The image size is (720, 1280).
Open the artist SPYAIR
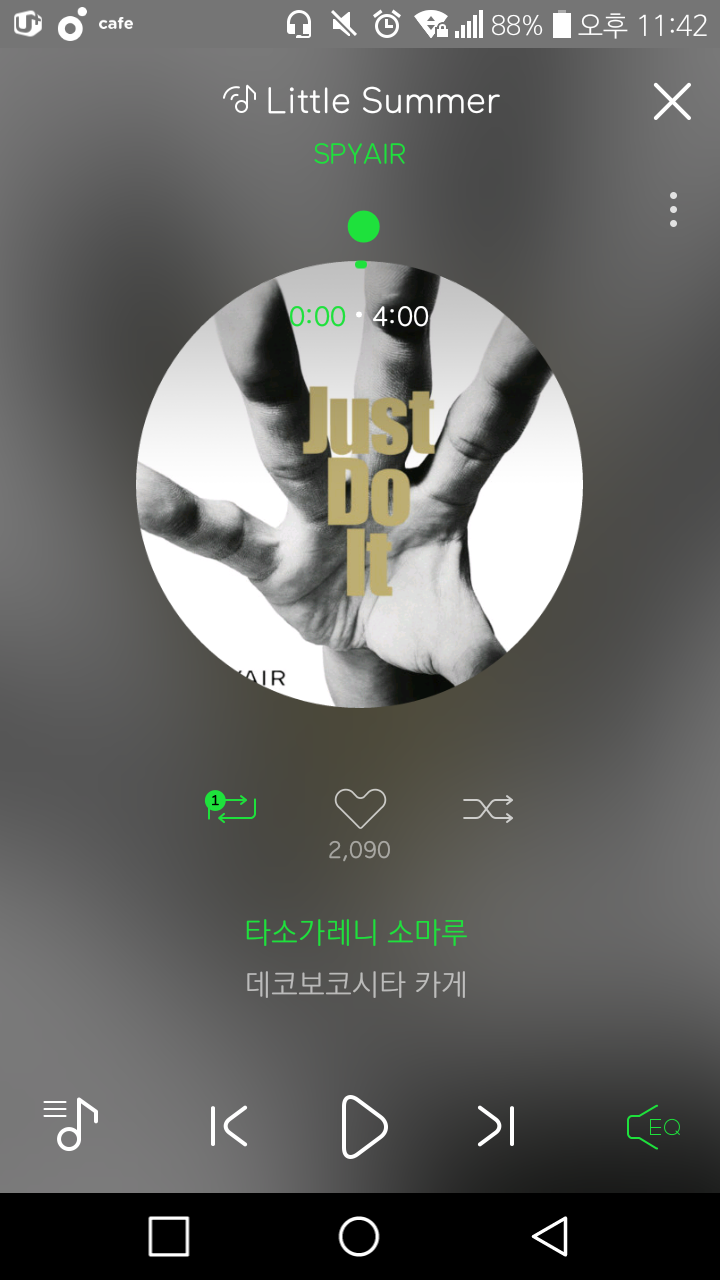point(360,154)
